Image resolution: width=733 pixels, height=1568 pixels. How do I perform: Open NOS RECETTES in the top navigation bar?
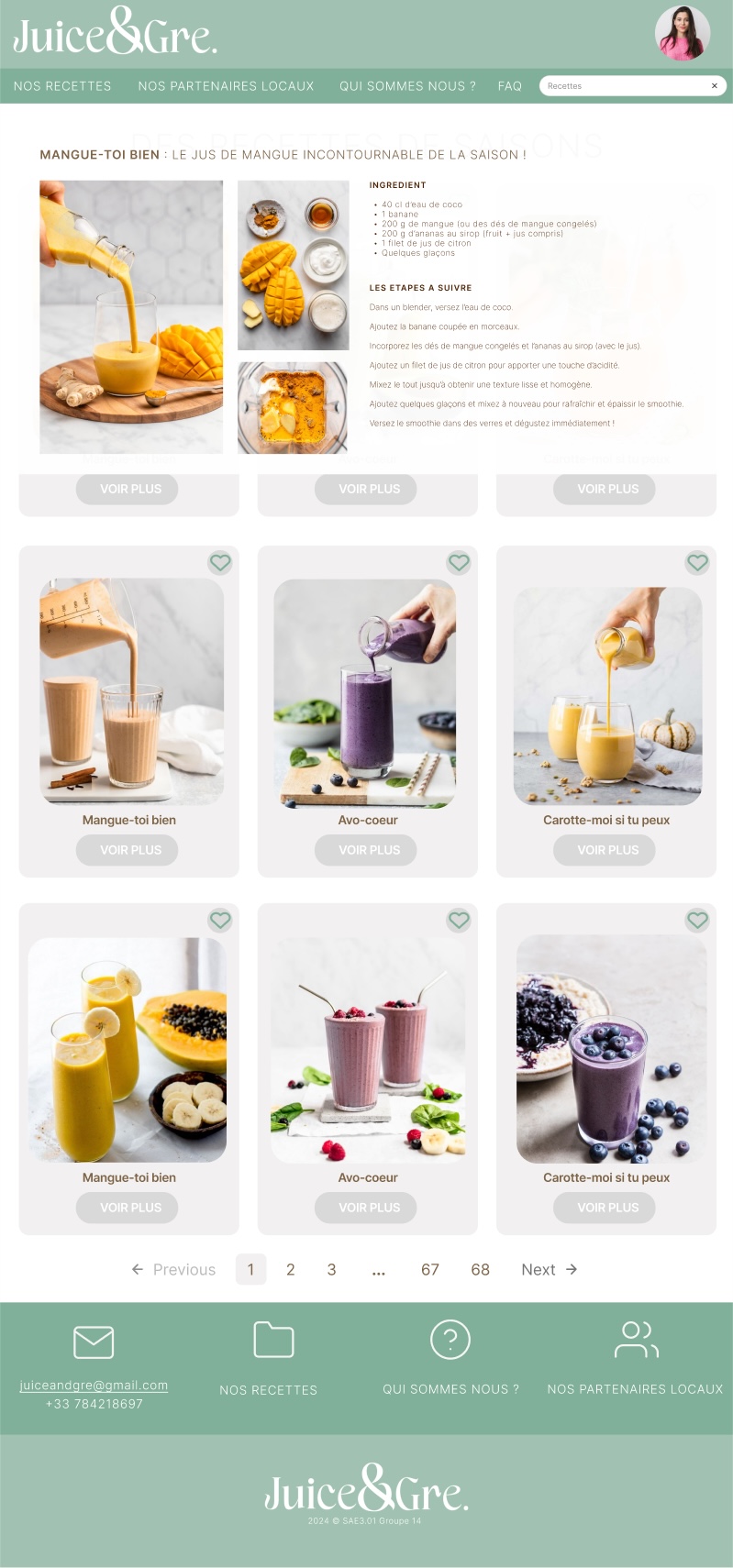point(62,86)
